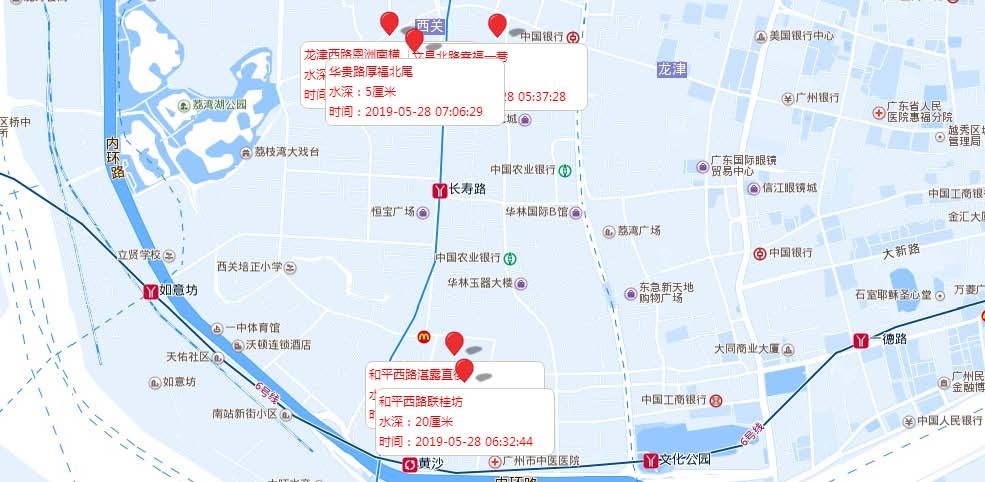The width and height of the screenshot is (985, 482).
Task: Select the red pin for 龙津西路恩洲南横
Action: [x=390, y=23]
